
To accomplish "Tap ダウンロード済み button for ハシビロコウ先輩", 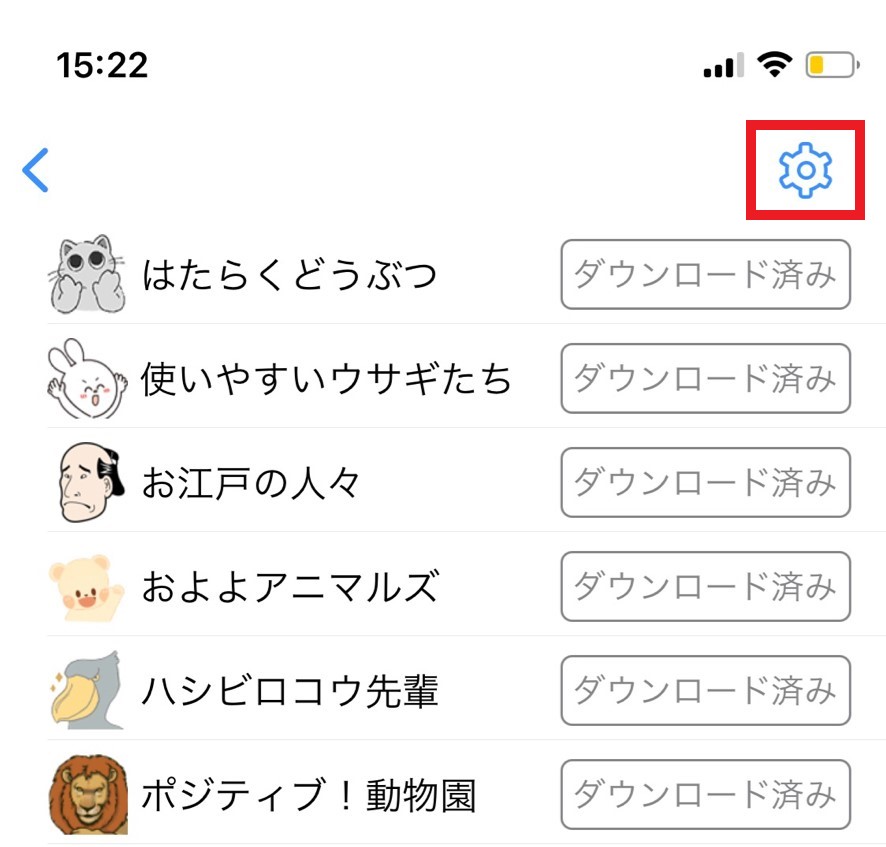I will 705,691.
